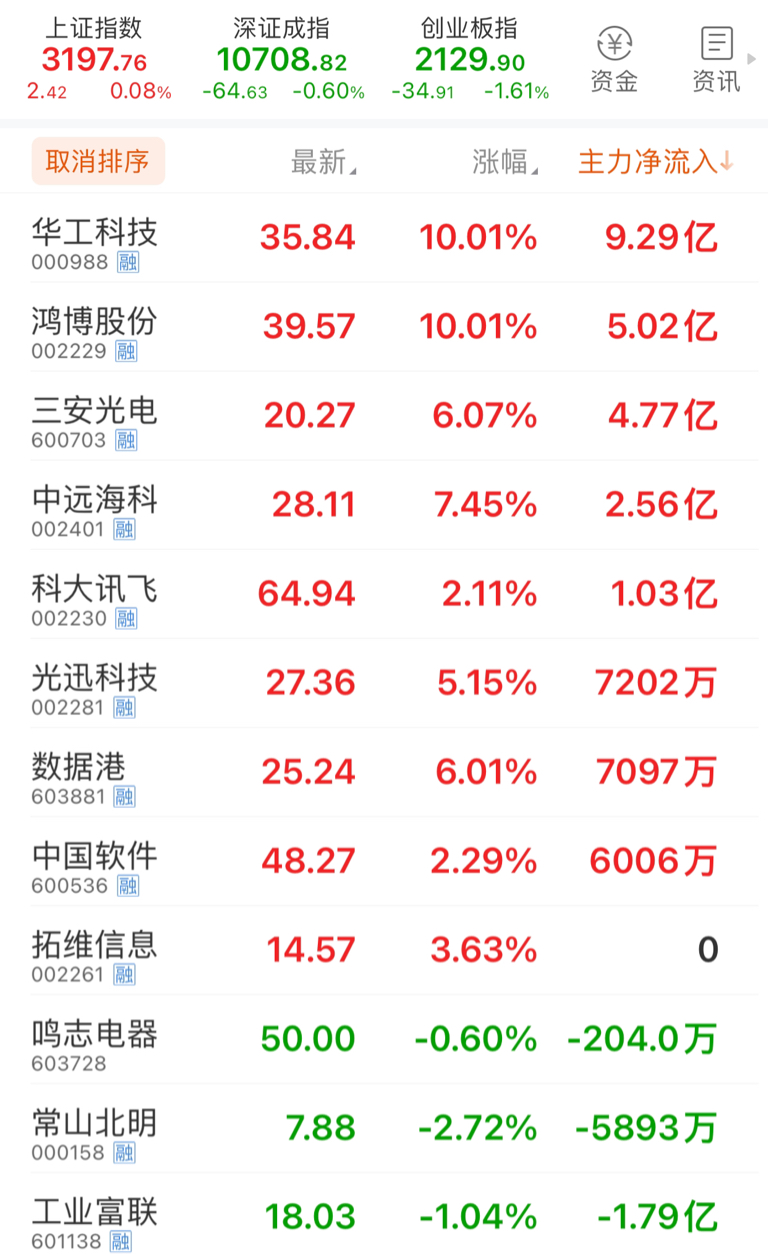Viewport: 768px width, 1254px height.
Task: View the 深证成指 index
Action: 283,60
